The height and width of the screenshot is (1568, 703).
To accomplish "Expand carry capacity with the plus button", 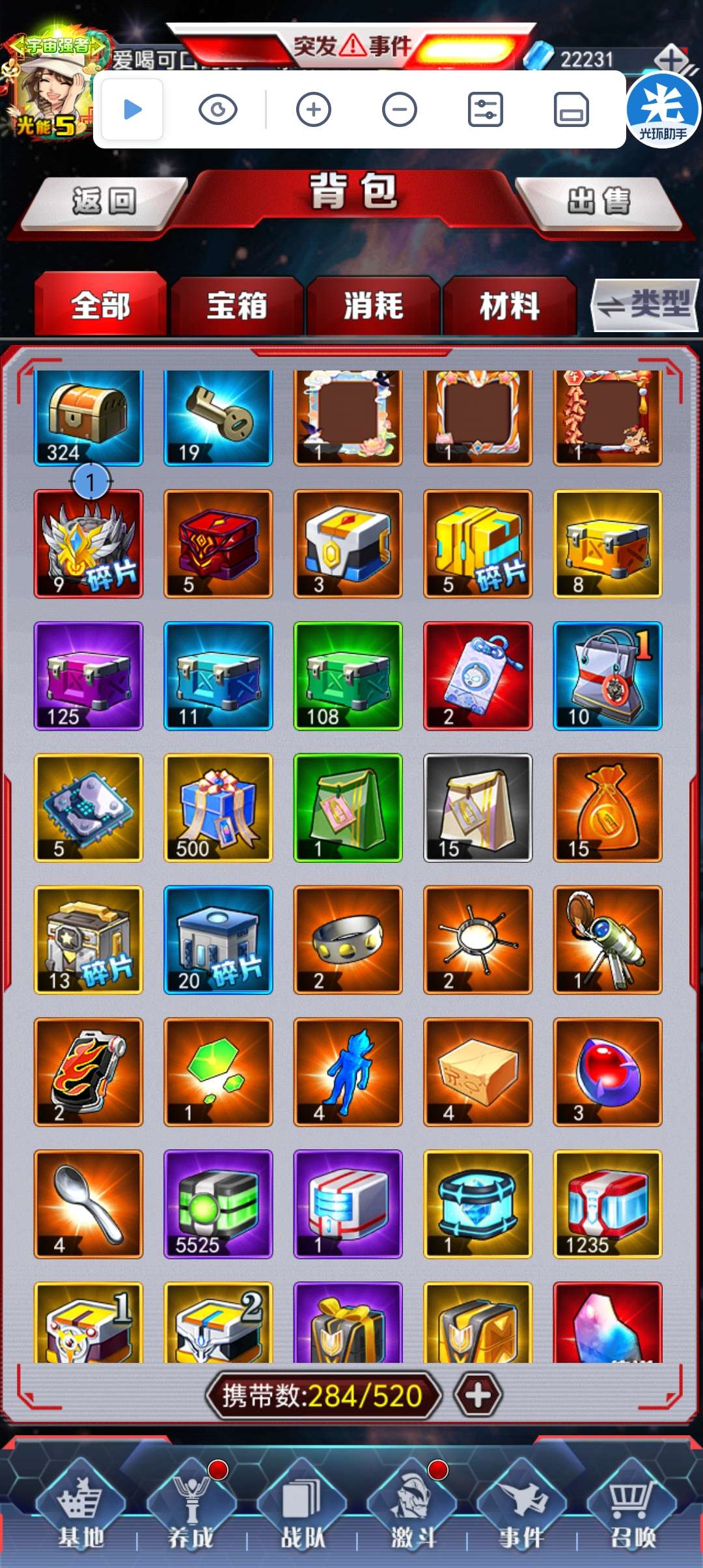I will click(x=478, y=1395).
